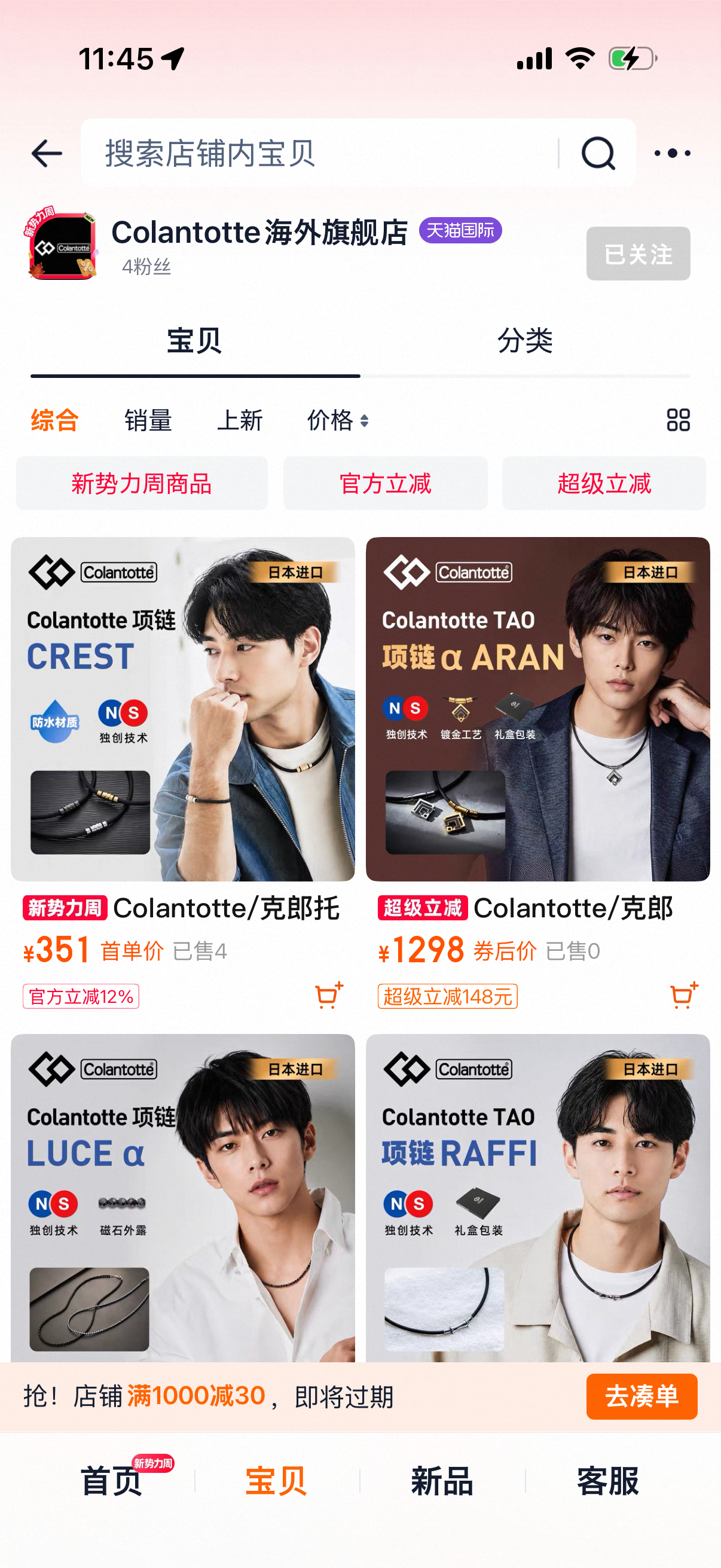Add the ¥1298 ARAN necklace to cart
Image resolution: width=721 pixels, height=1568 pixels.
pos(684,996)
